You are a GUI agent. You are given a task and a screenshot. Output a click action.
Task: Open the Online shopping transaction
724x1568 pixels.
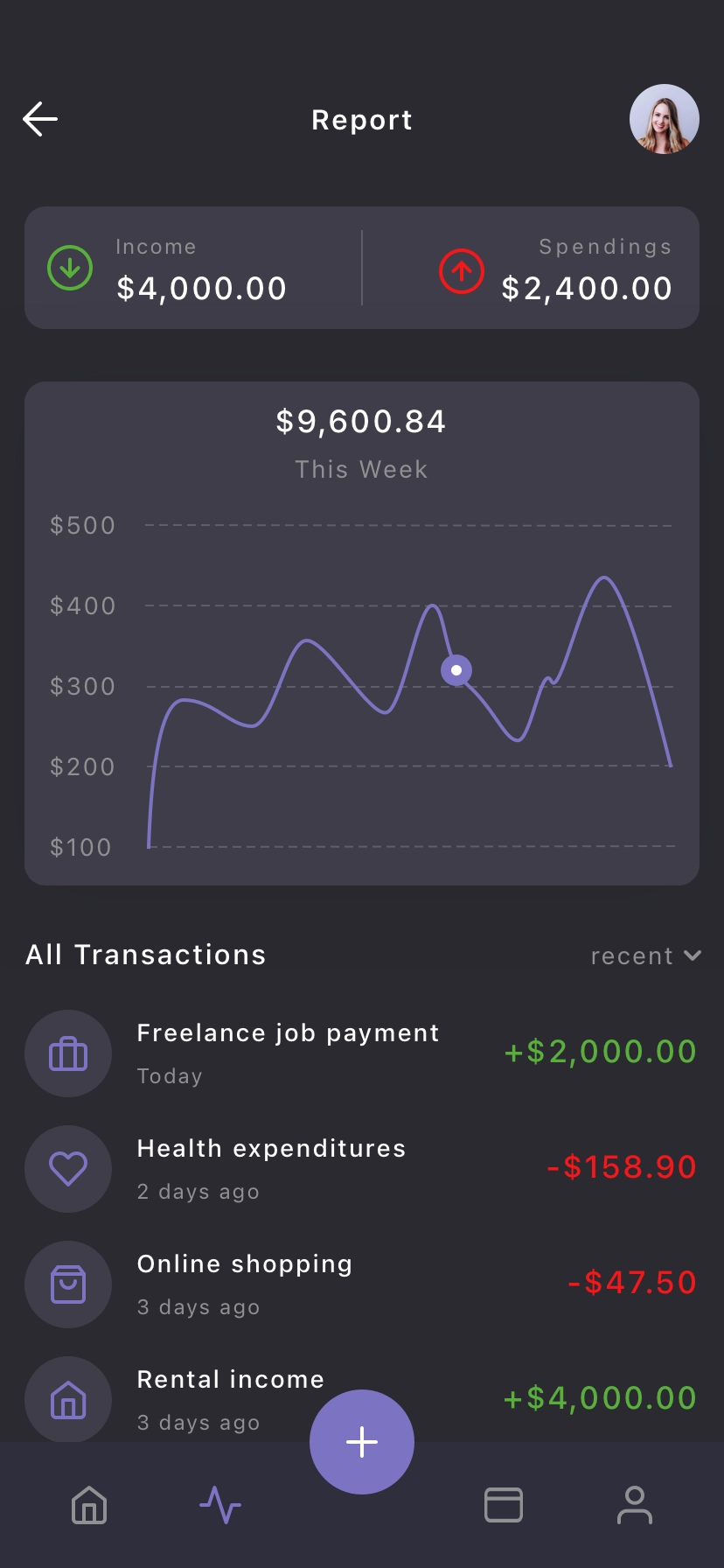tap(361, 1284)
